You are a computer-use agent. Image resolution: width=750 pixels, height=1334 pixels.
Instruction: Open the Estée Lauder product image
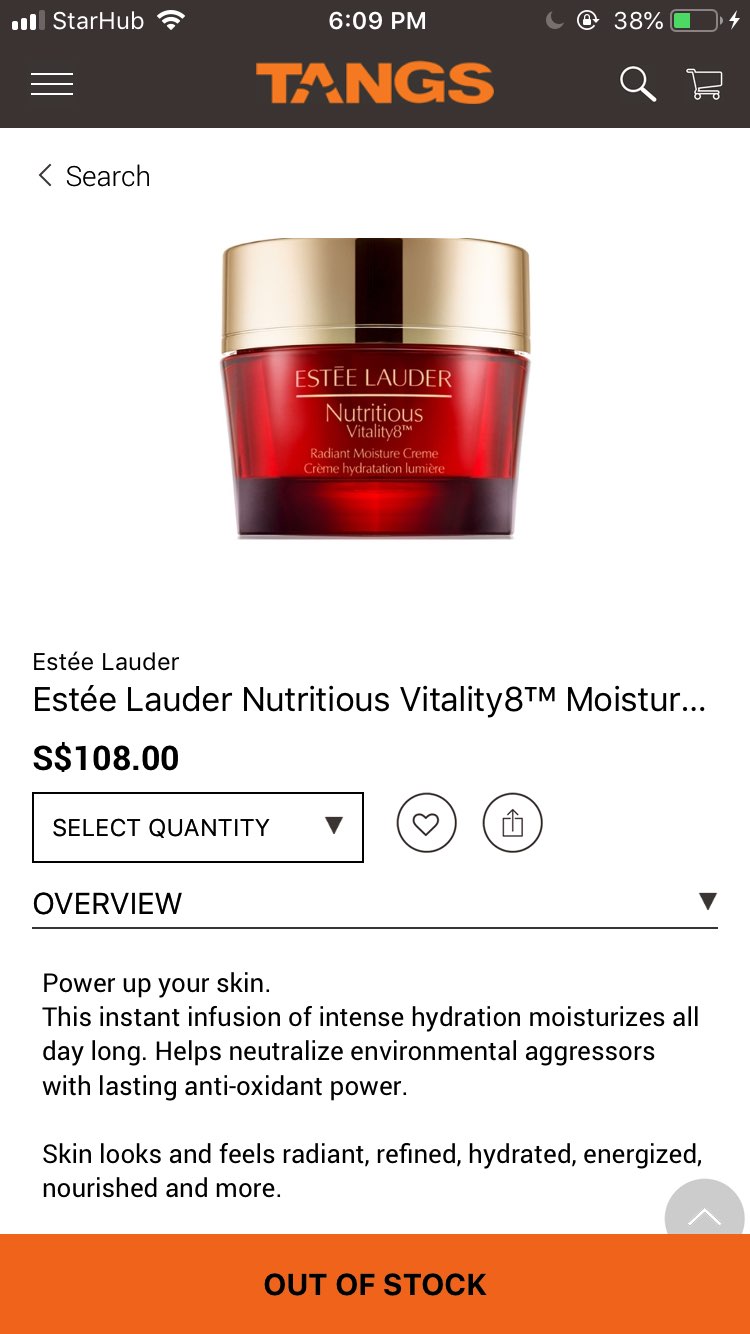click(x=375, y=388)
